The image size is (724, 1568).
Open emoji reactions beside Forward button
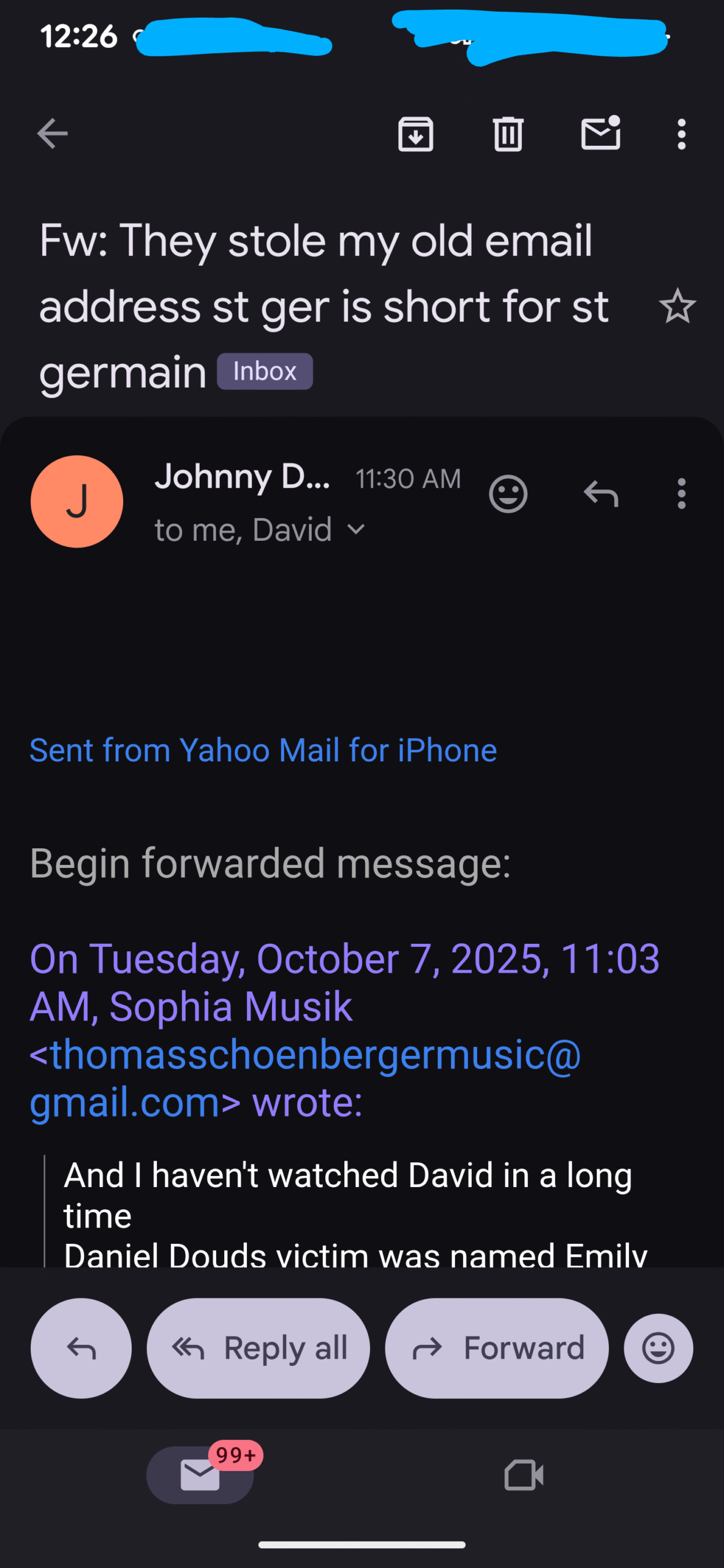(x=658, y=1348)
